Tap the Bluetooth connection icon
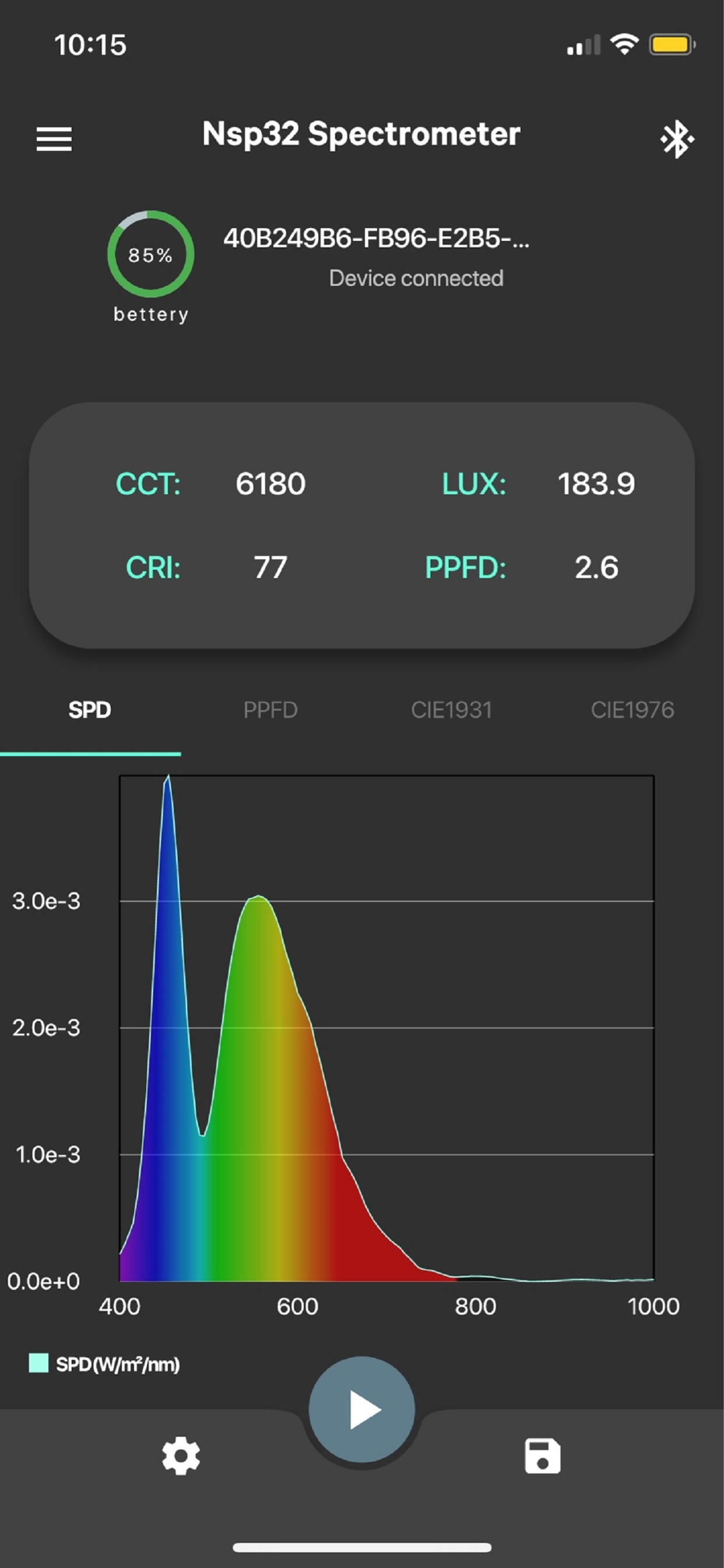Viewport: 724px width, 1568px height. pos(677,138)
